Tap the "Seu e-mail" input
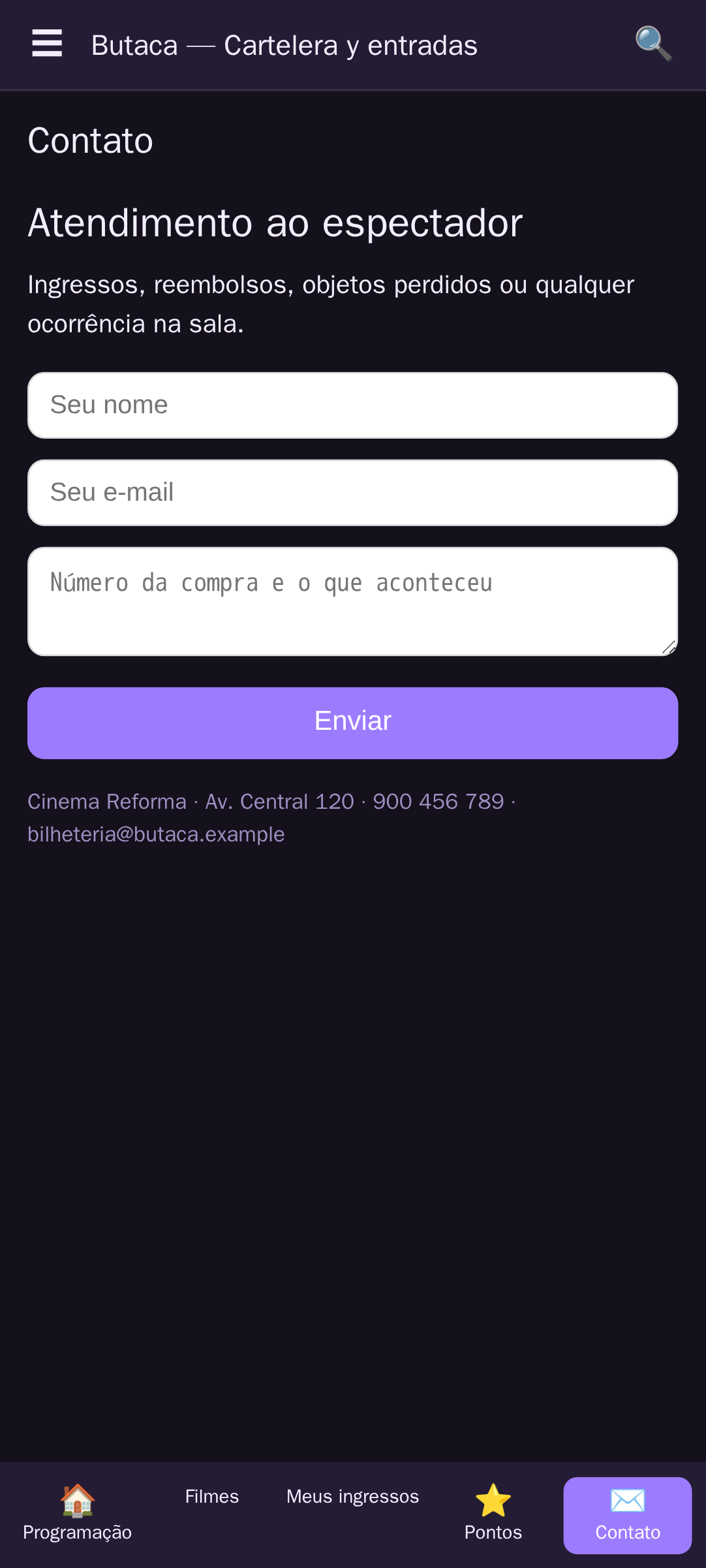This screenshot has width=706, height=1568. click(352, 492)
